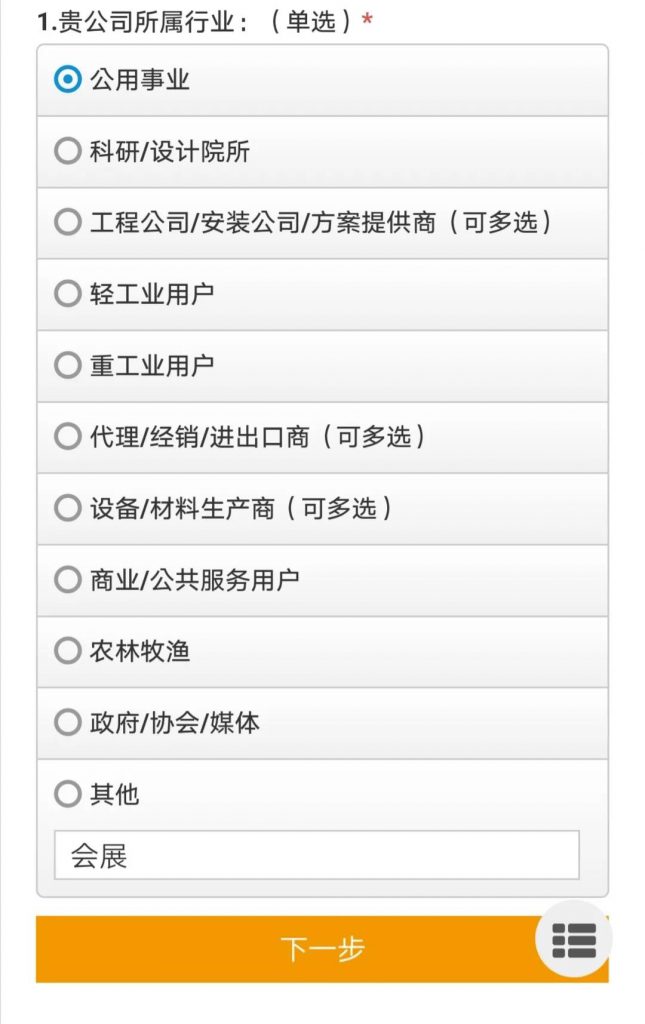645x1024 pixels.
Task: Select 商业/公共服务用户 option
Action: click(x=68, y=580)
